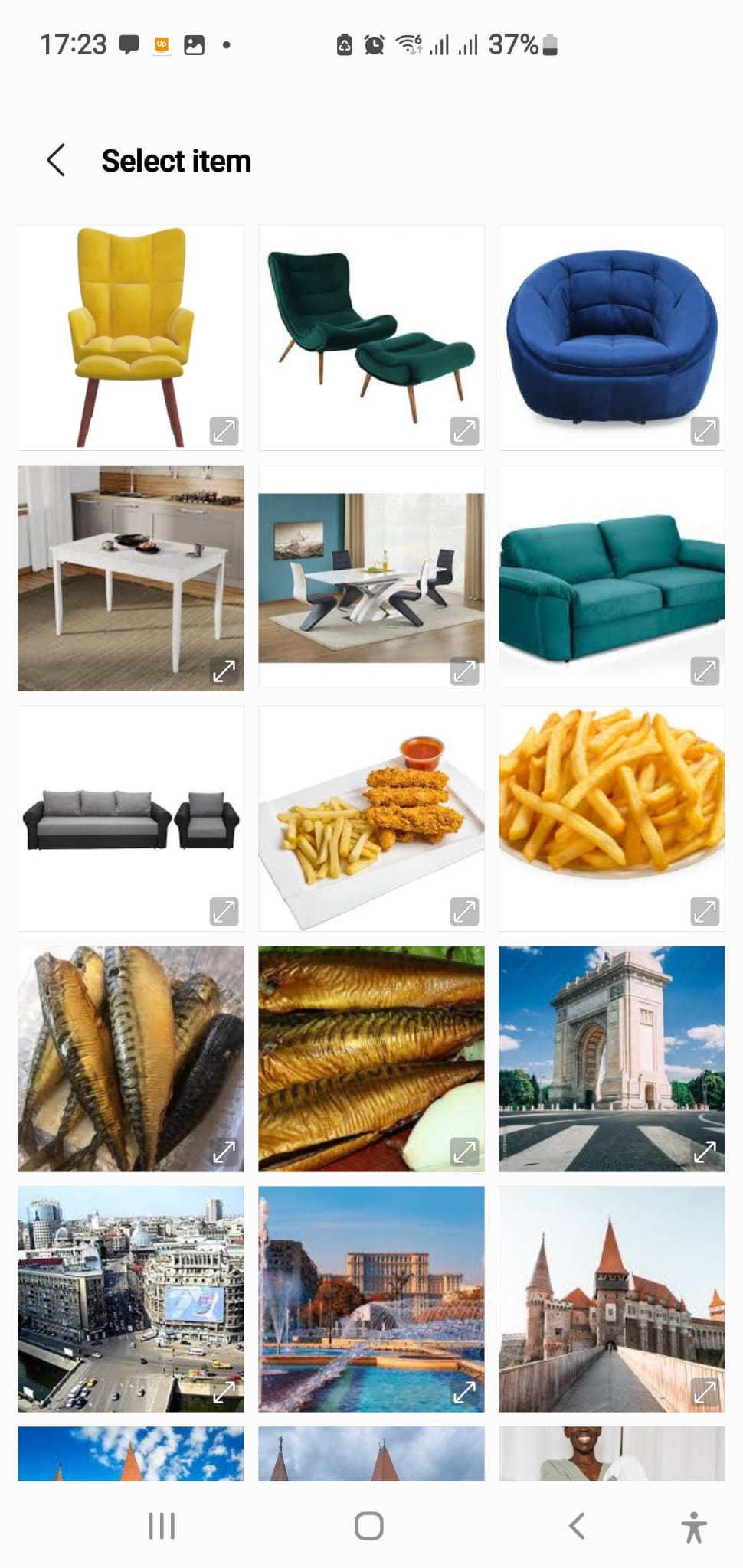The image size is (743, 1568).
Task: Tap the expand icon on the castle photo
Action: coord(704,1392)
